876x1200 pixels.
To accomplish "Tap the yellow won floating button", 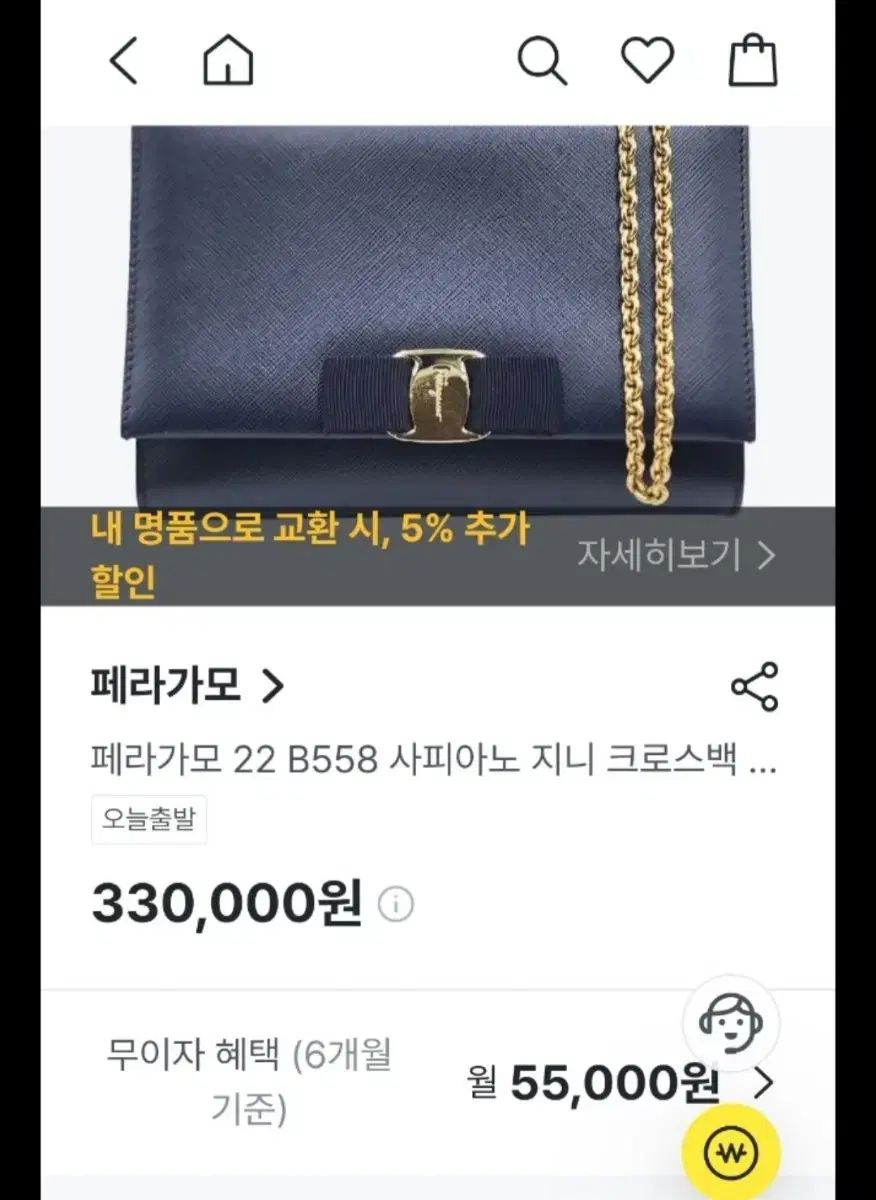I will pyautogui.click(x=730, y=1154).
